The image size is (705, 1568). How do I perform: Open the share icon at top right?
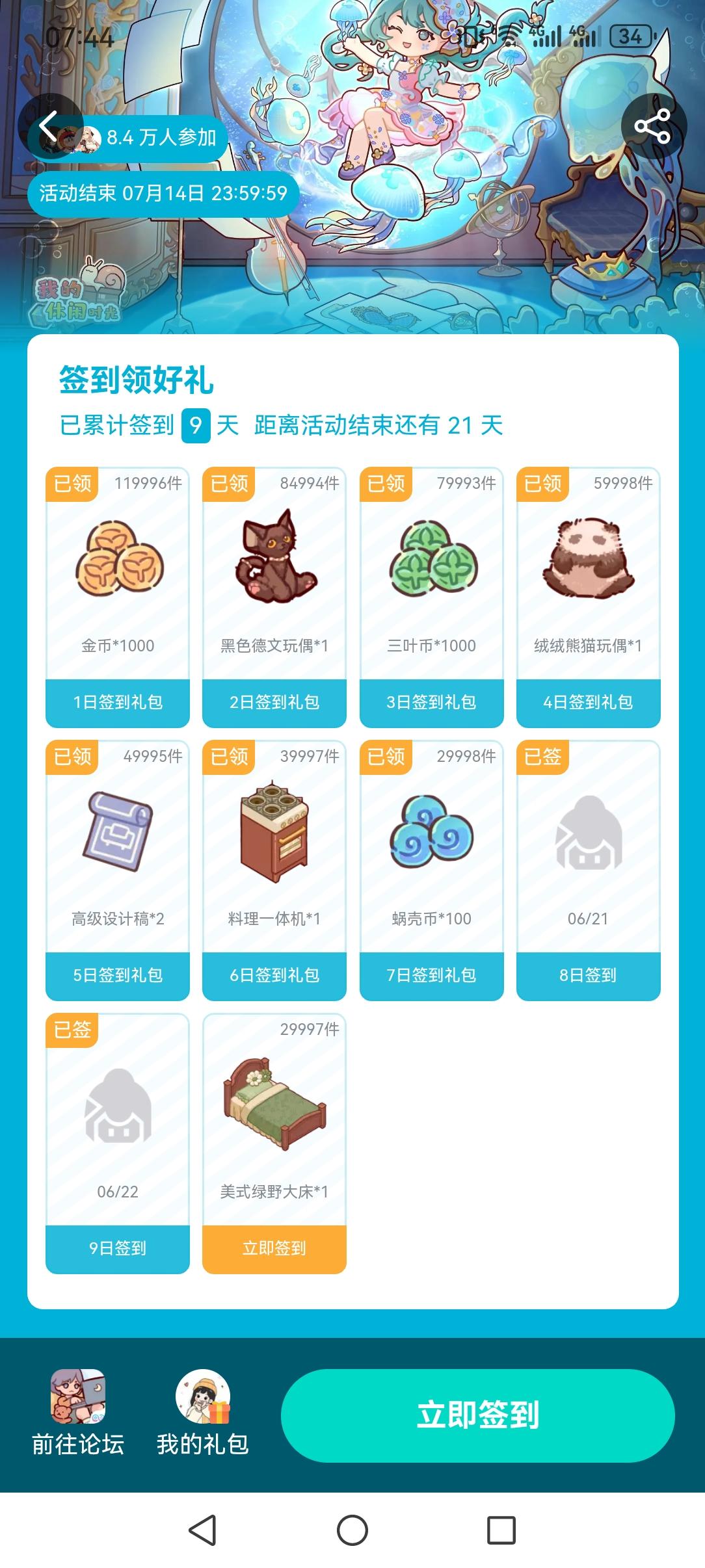(x=654, y=125)
